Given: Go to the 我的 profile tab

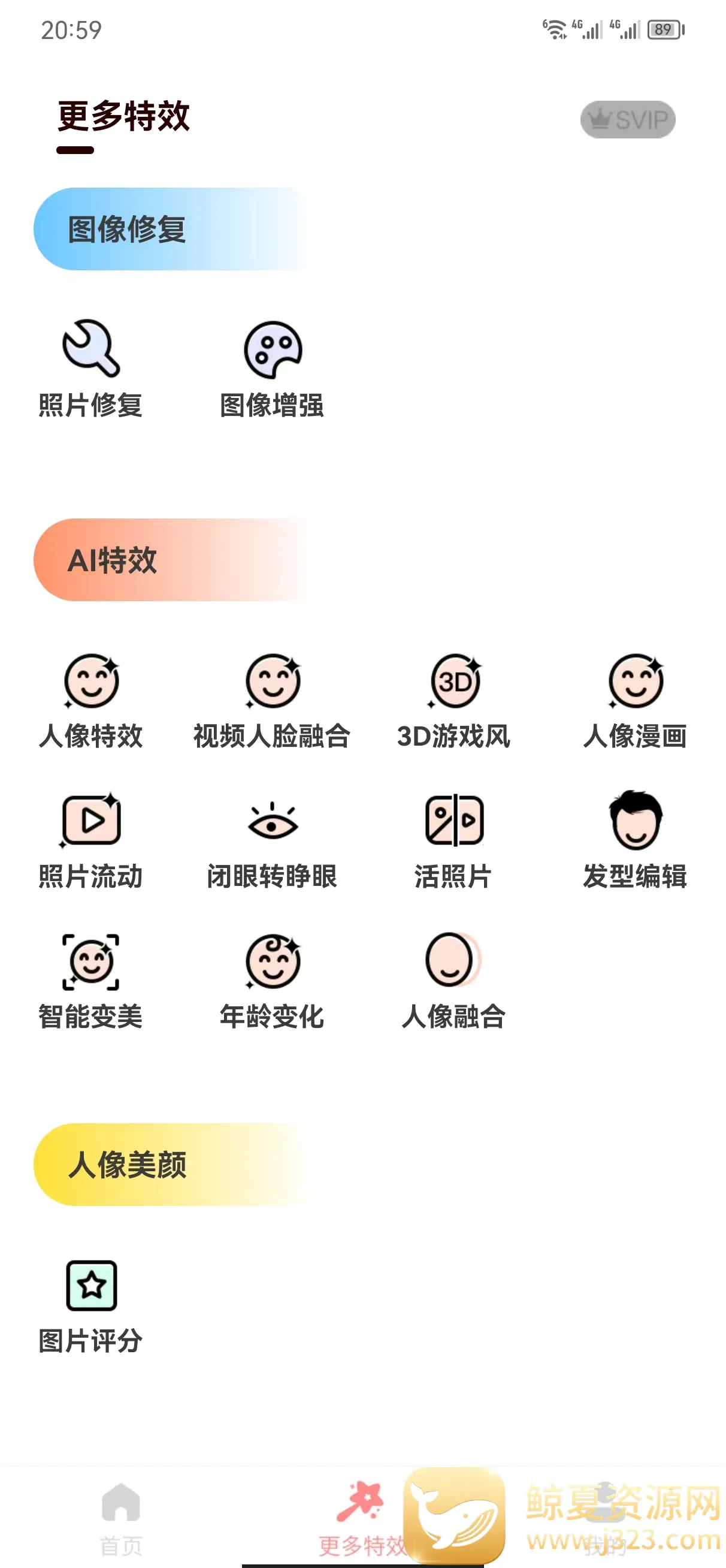Looking at the screenshot, I should tap(604, 1517).
